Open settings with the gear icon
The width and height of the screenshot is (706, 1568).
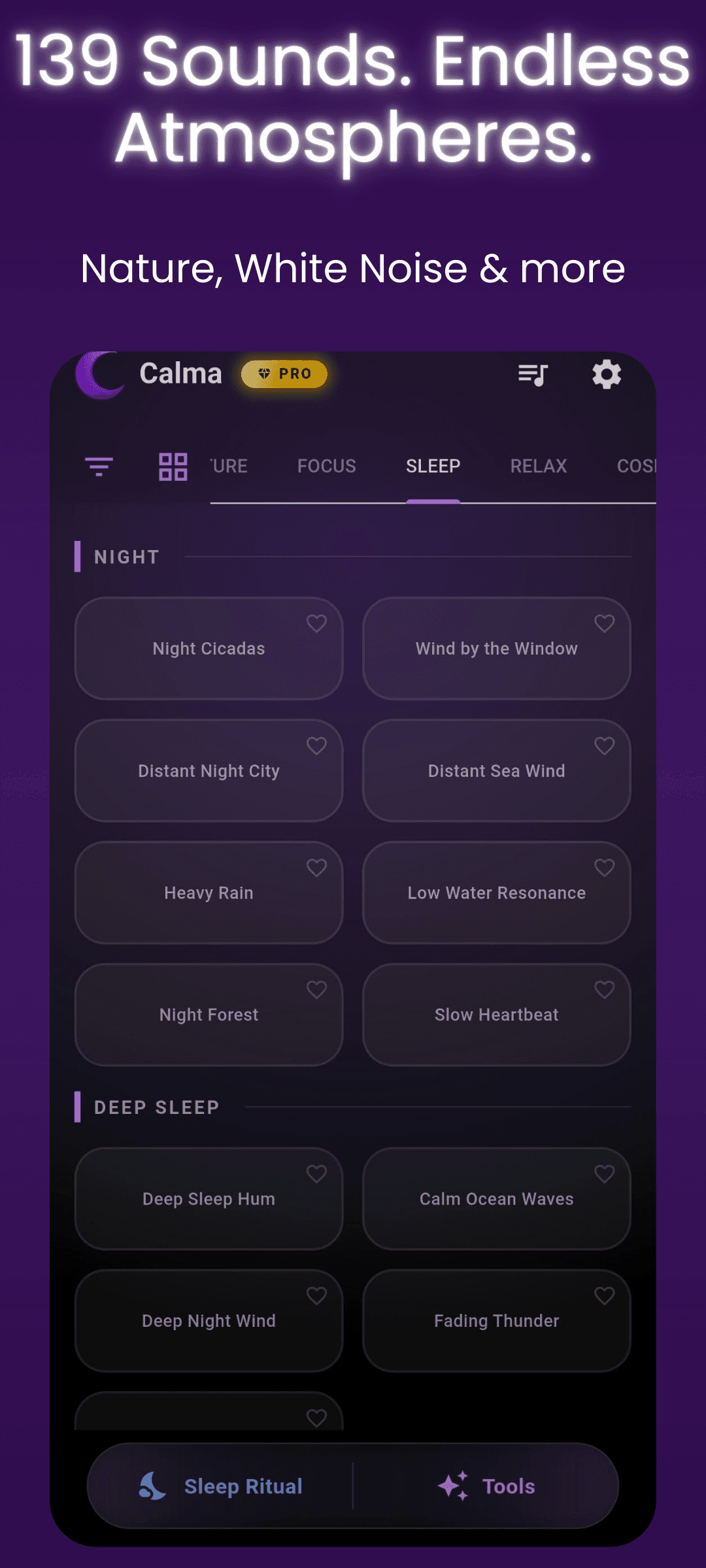pyautogui.click(x=607, y=374)
